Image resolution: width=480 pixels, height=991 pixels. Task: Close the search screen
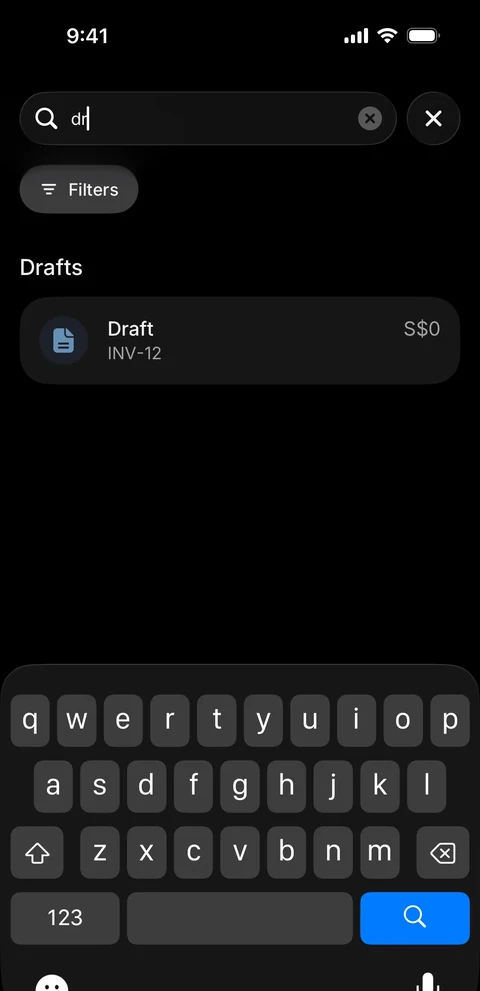(x=433, y=118)
